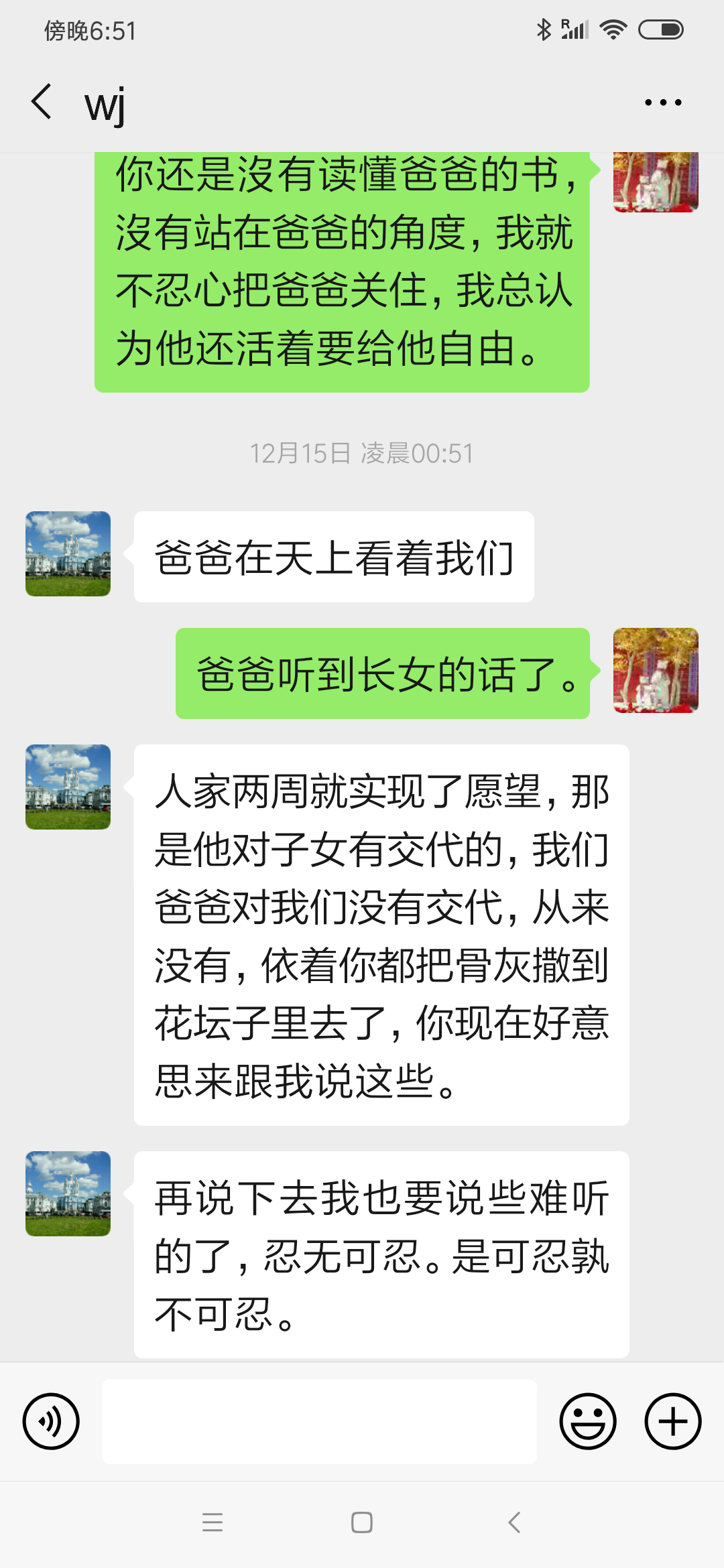Tap the system home button

point(362,1522)
